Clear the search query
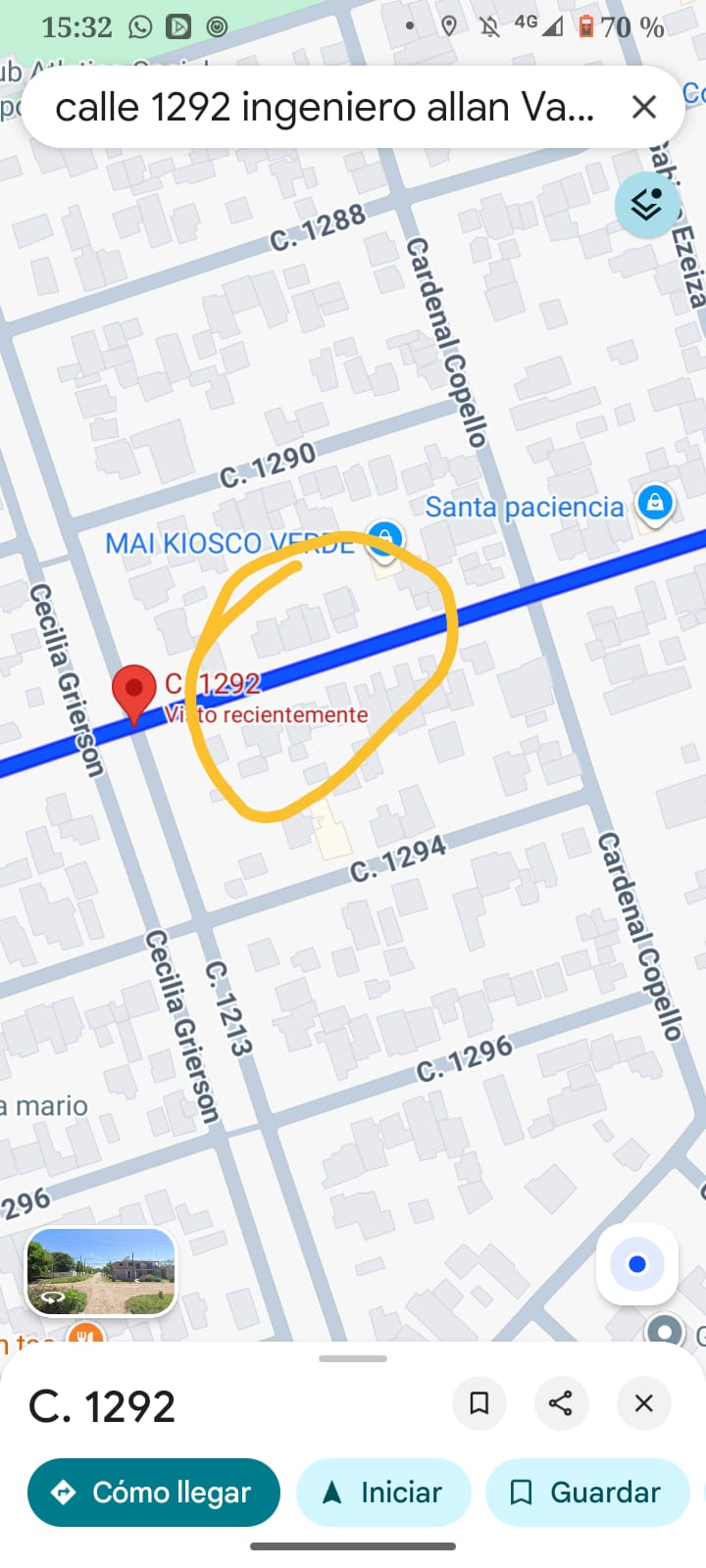Image resolution: width=706 pixels, height=1568 pixels. [643, 107]
